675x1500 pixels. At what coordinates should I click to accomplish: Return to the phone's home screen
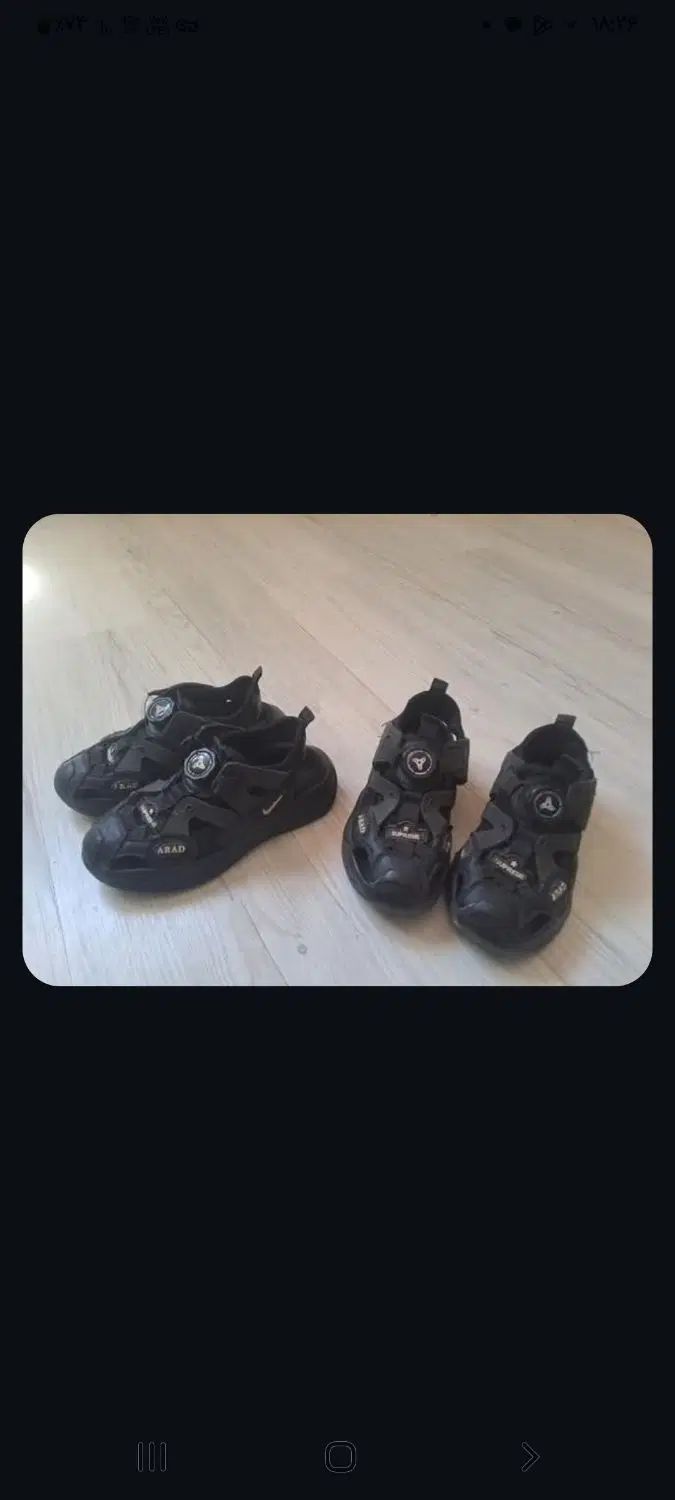(340, 1457)
